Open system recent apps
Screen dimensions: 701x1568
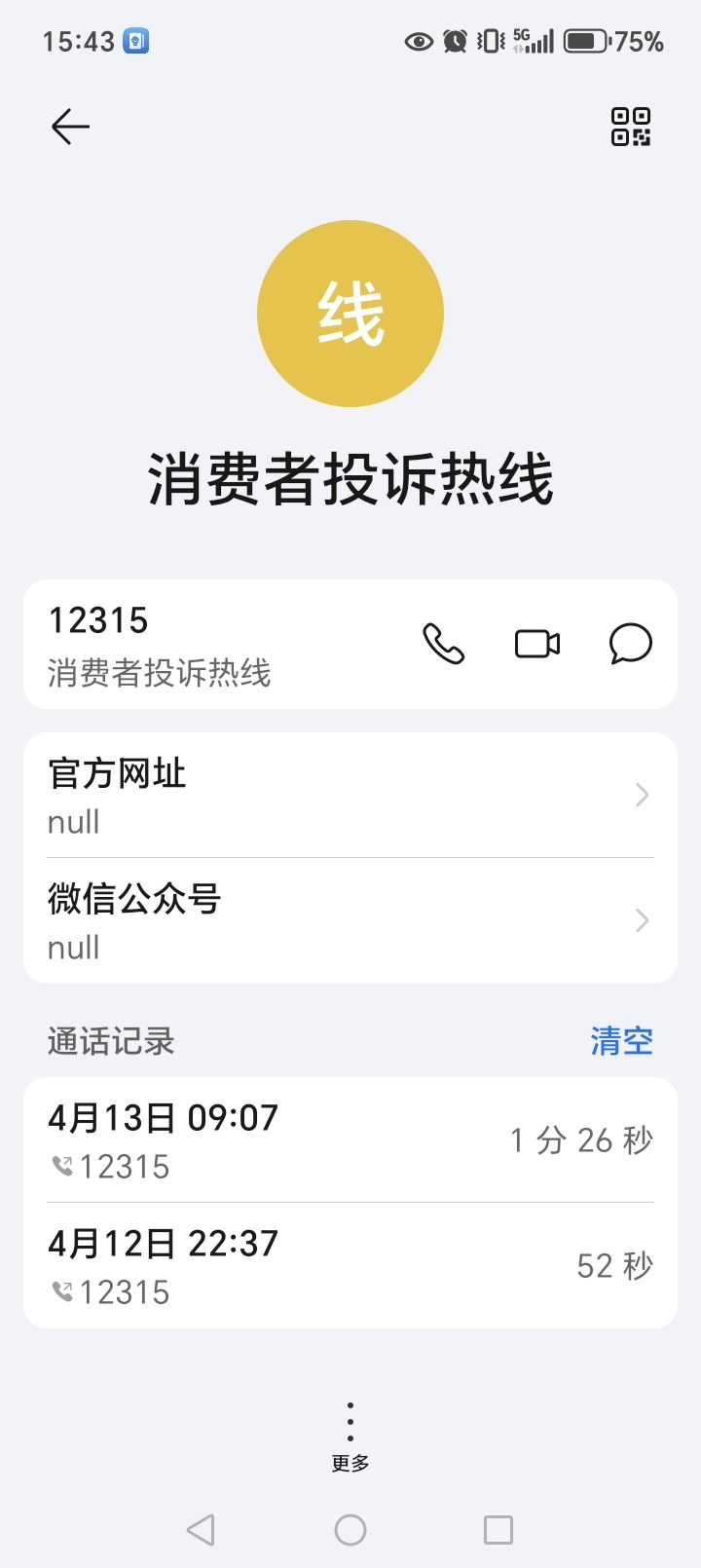coord(498,1529)
